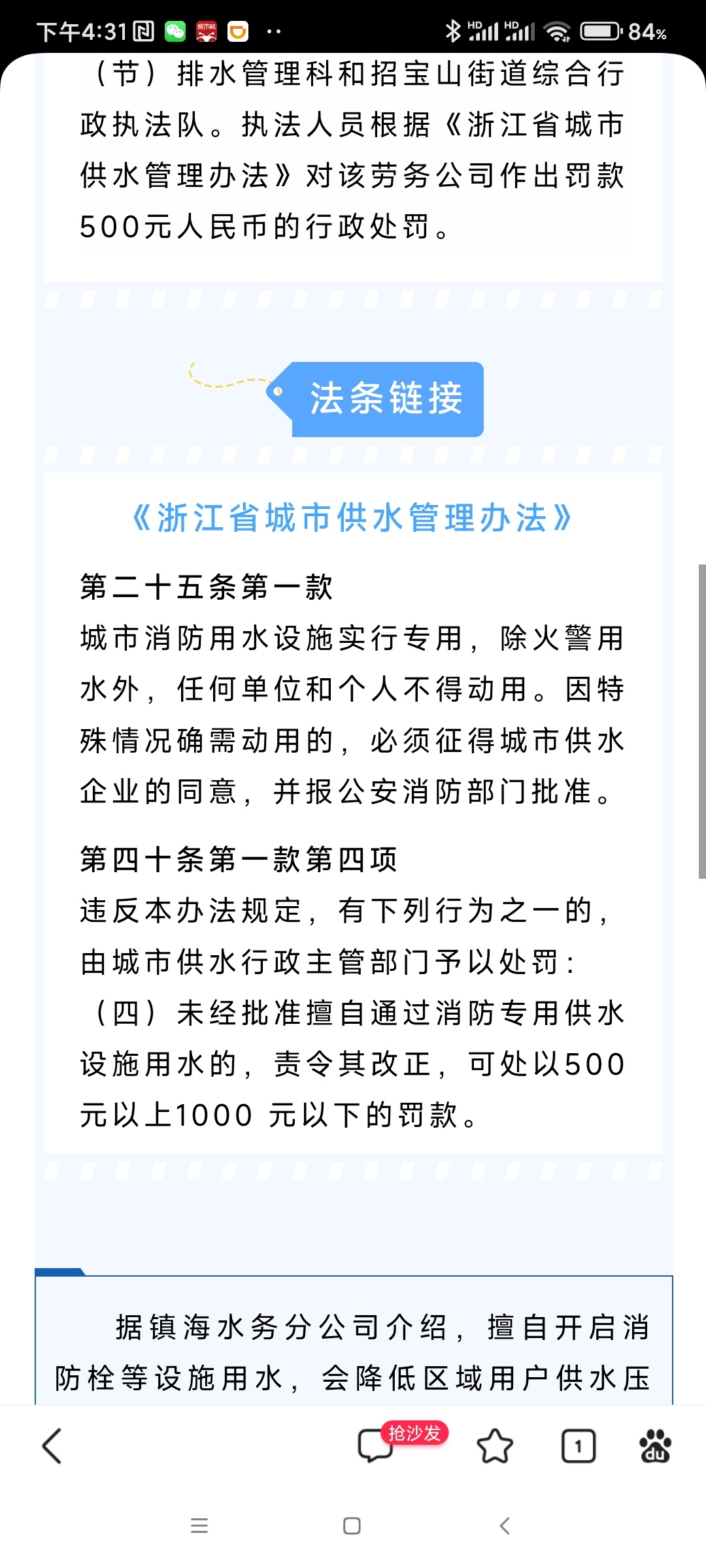706x1568 pixels.
Task: Tap the system home button
Action: [352, 1526]
